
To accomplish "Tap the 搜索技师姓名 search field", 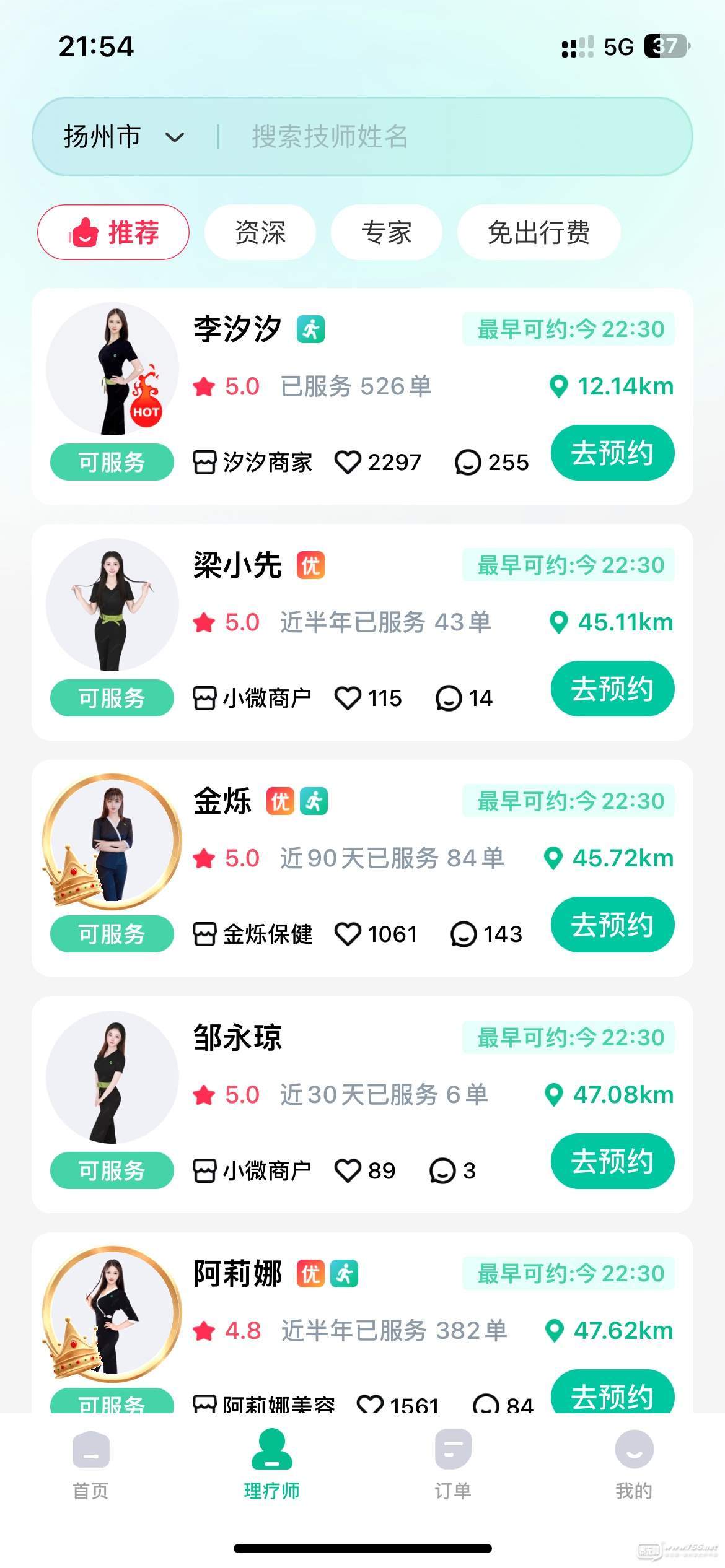I will pos(434,137).
